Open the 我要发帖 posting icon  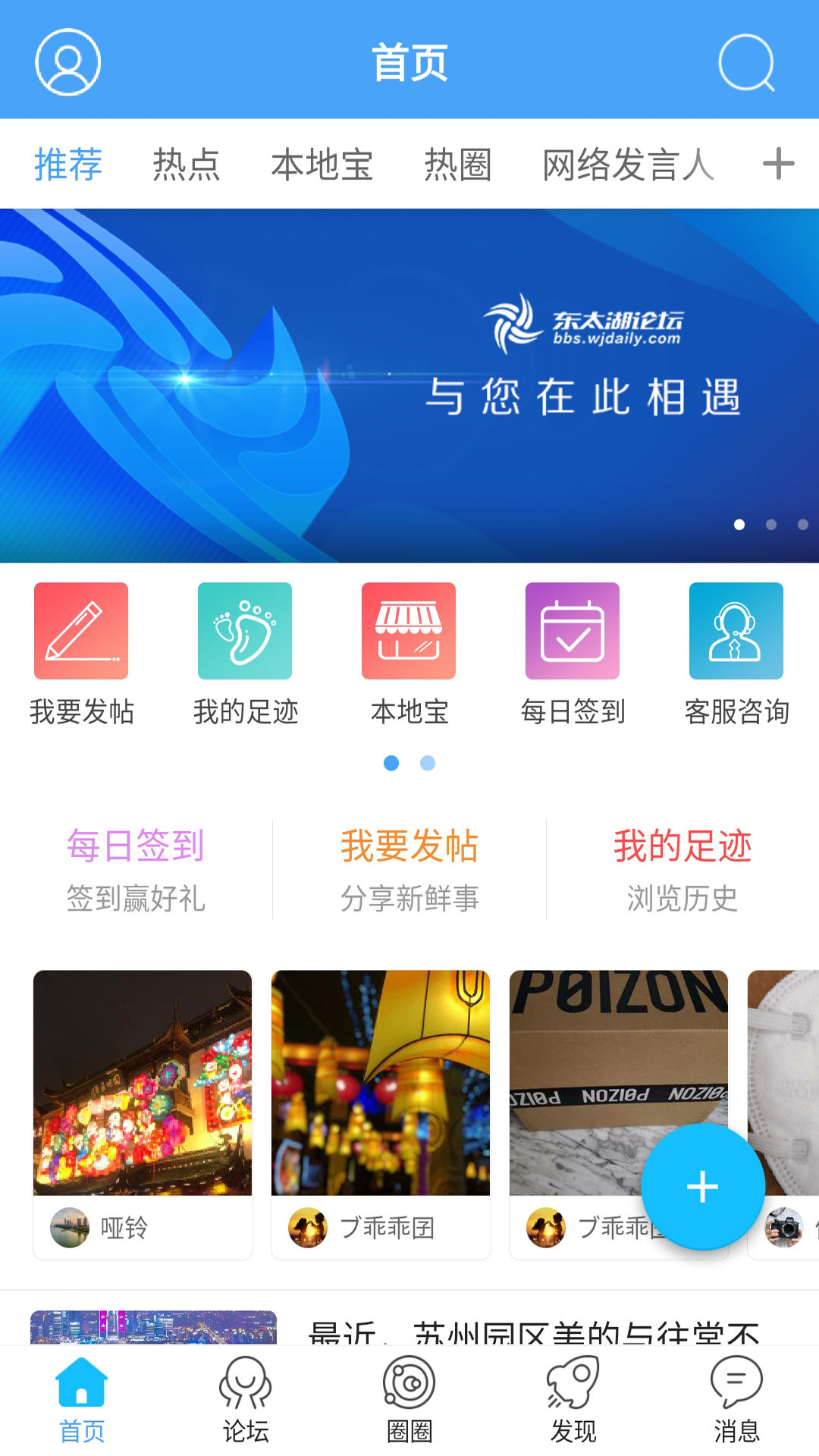tap(80, 631)
